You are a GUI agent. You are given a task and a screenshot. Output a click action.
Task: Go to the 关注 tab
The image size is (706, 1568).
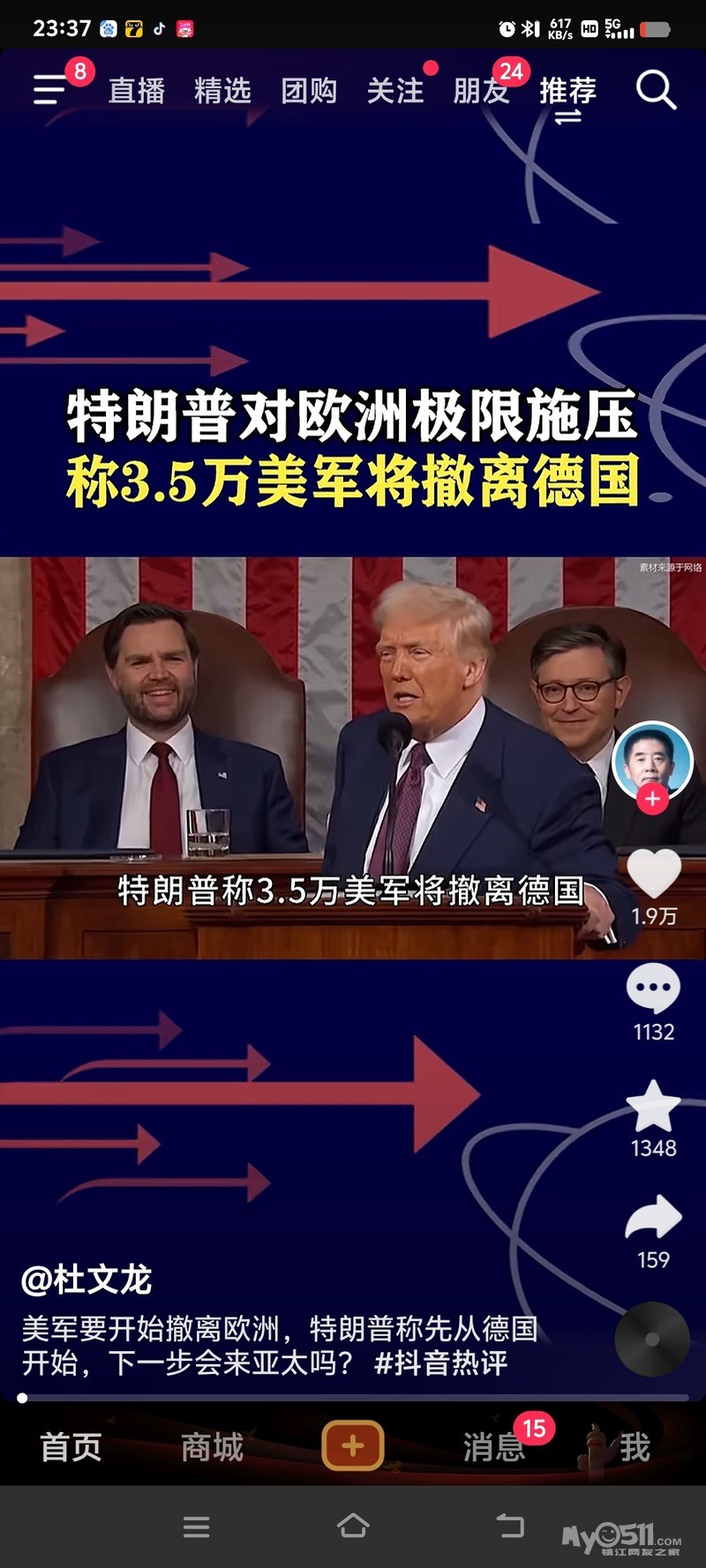[395, 91]
